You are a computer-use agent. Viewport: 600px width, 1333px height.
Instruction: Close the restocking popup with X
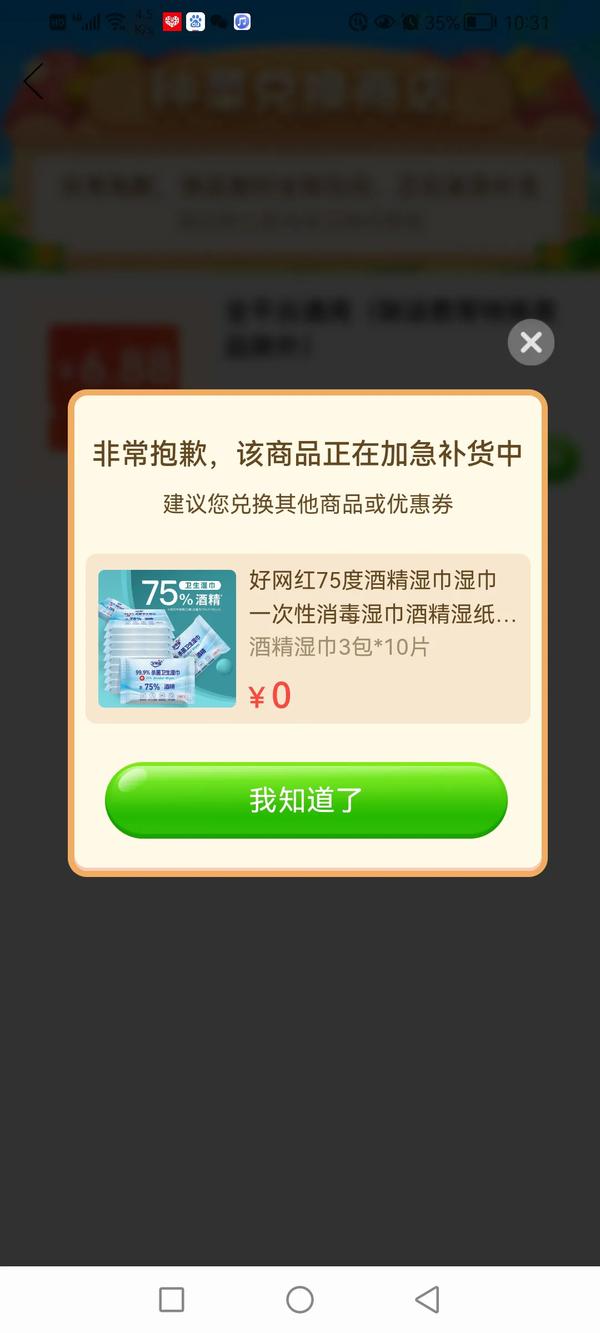pyautogui.click(x=531, y=343)
